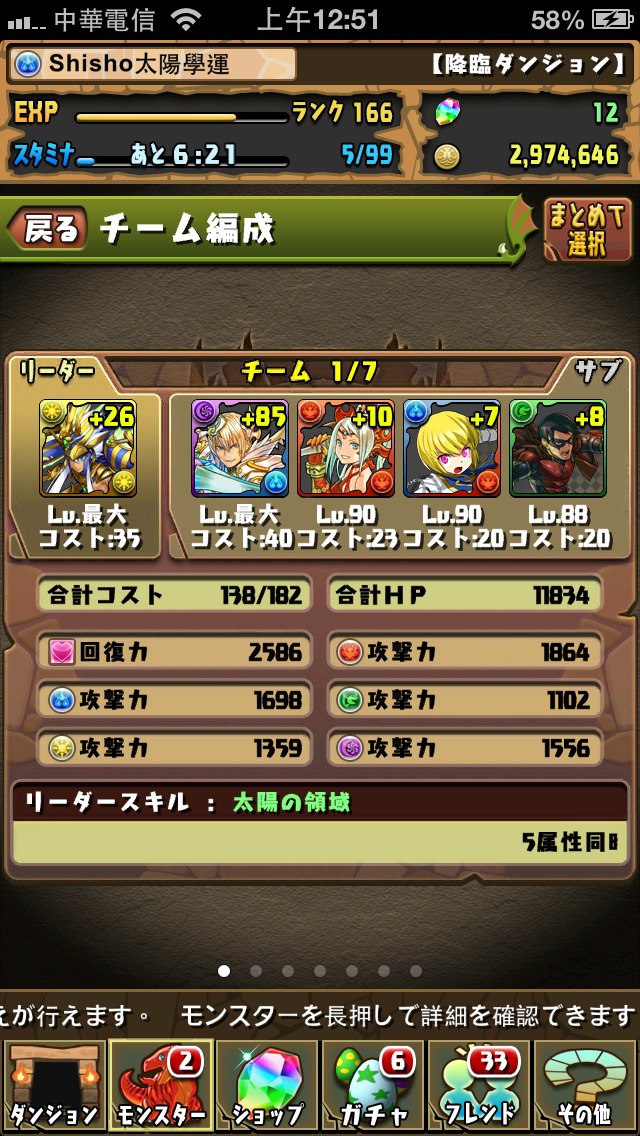Go to the ガチャ tab

[373, 1087]
